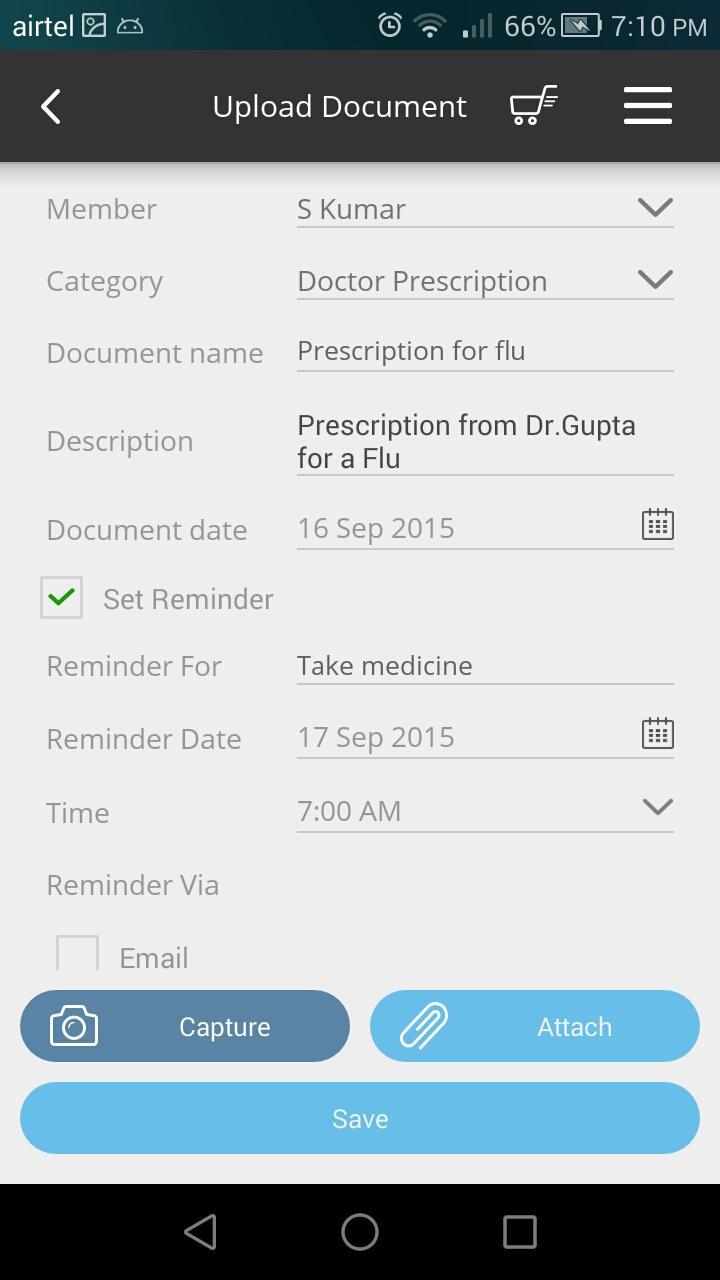
Task: Open calendar for Reminder Date
Action: (657, 734)
